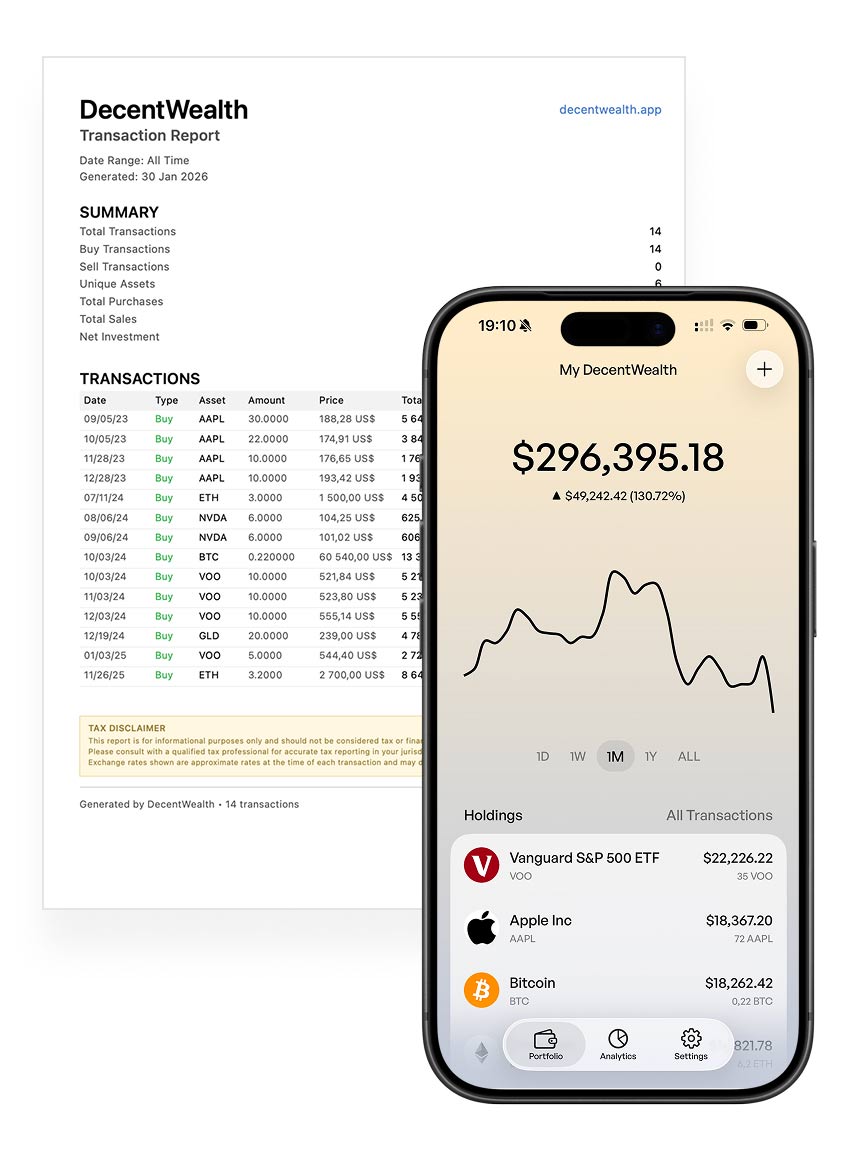The image size is (860, 1162).
Task: Tap the Ethereum diamond icon in holdings
Action: [481, 1051]
